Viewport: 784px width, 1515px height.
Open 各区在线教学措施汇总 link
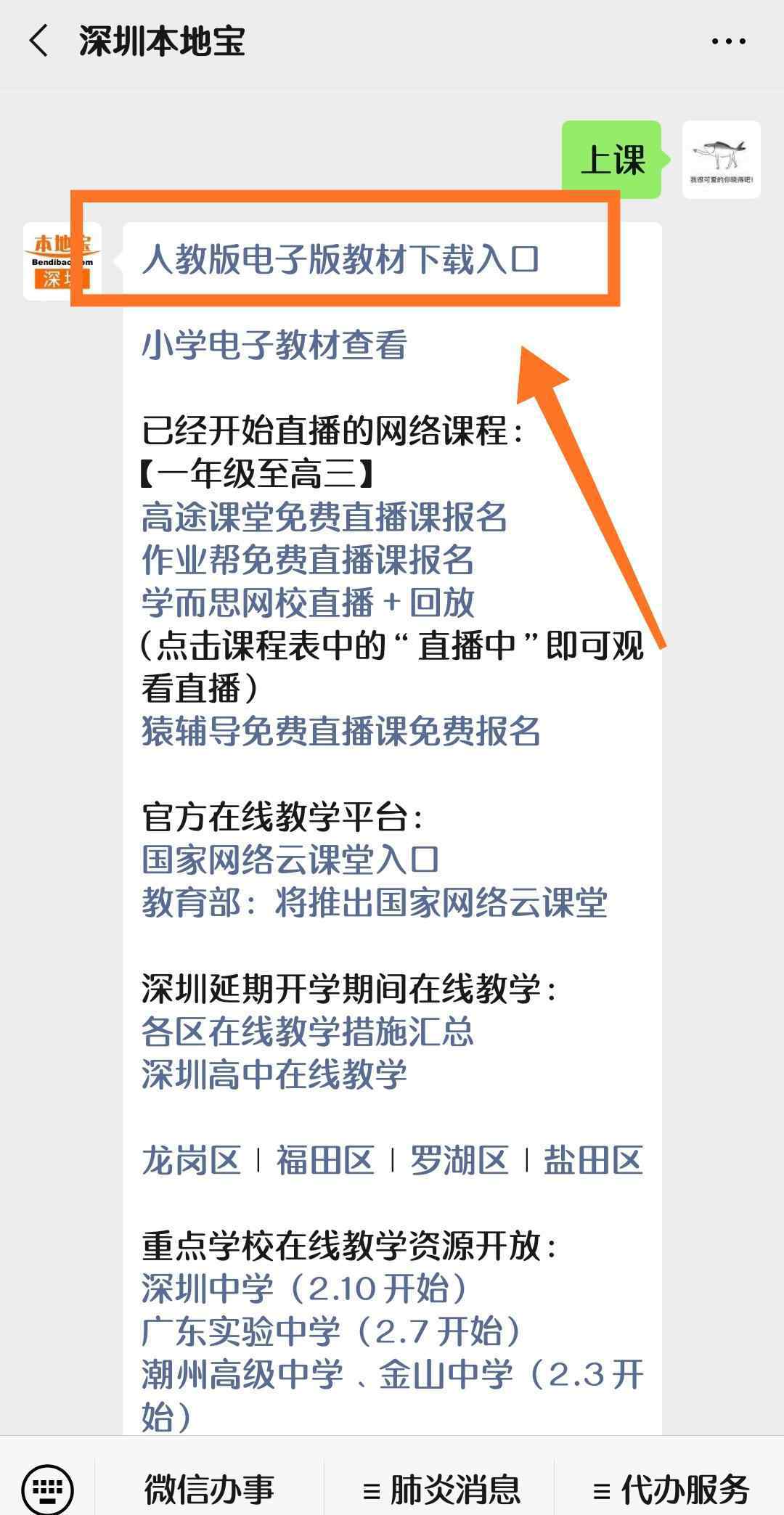(308, 1032)
